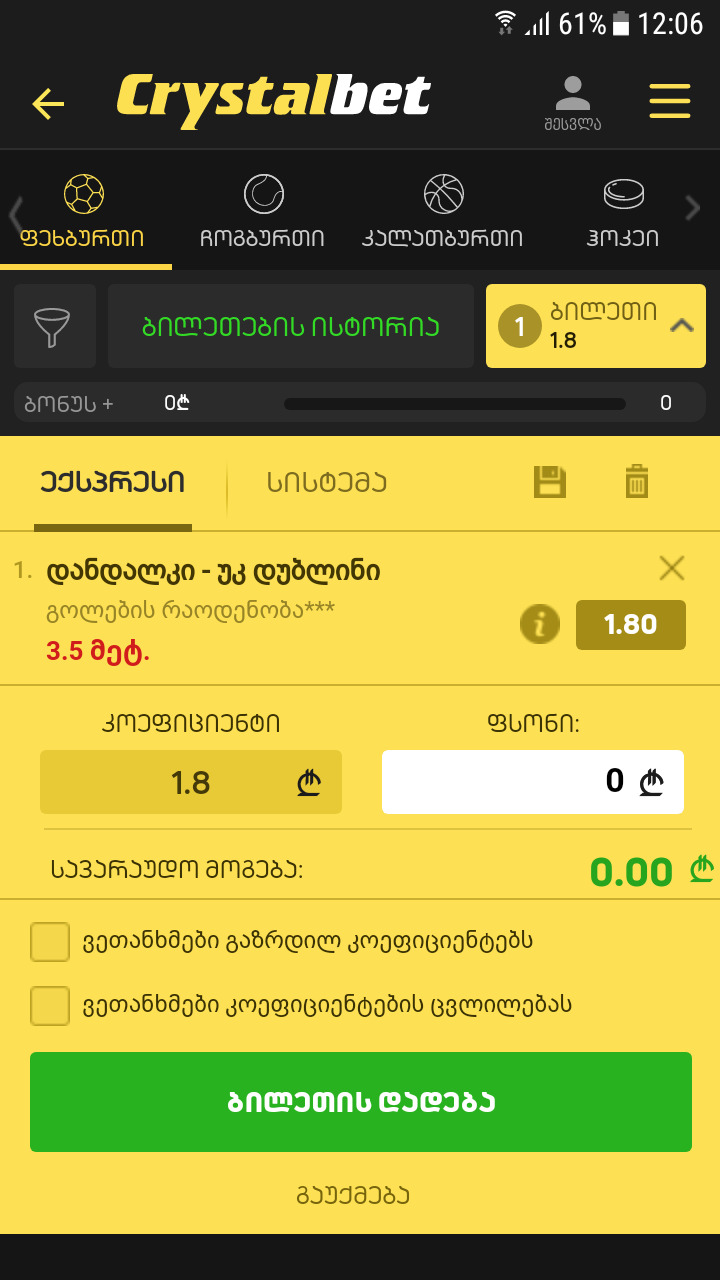Select the ექსპრესი tab

(x=113, y=483)
